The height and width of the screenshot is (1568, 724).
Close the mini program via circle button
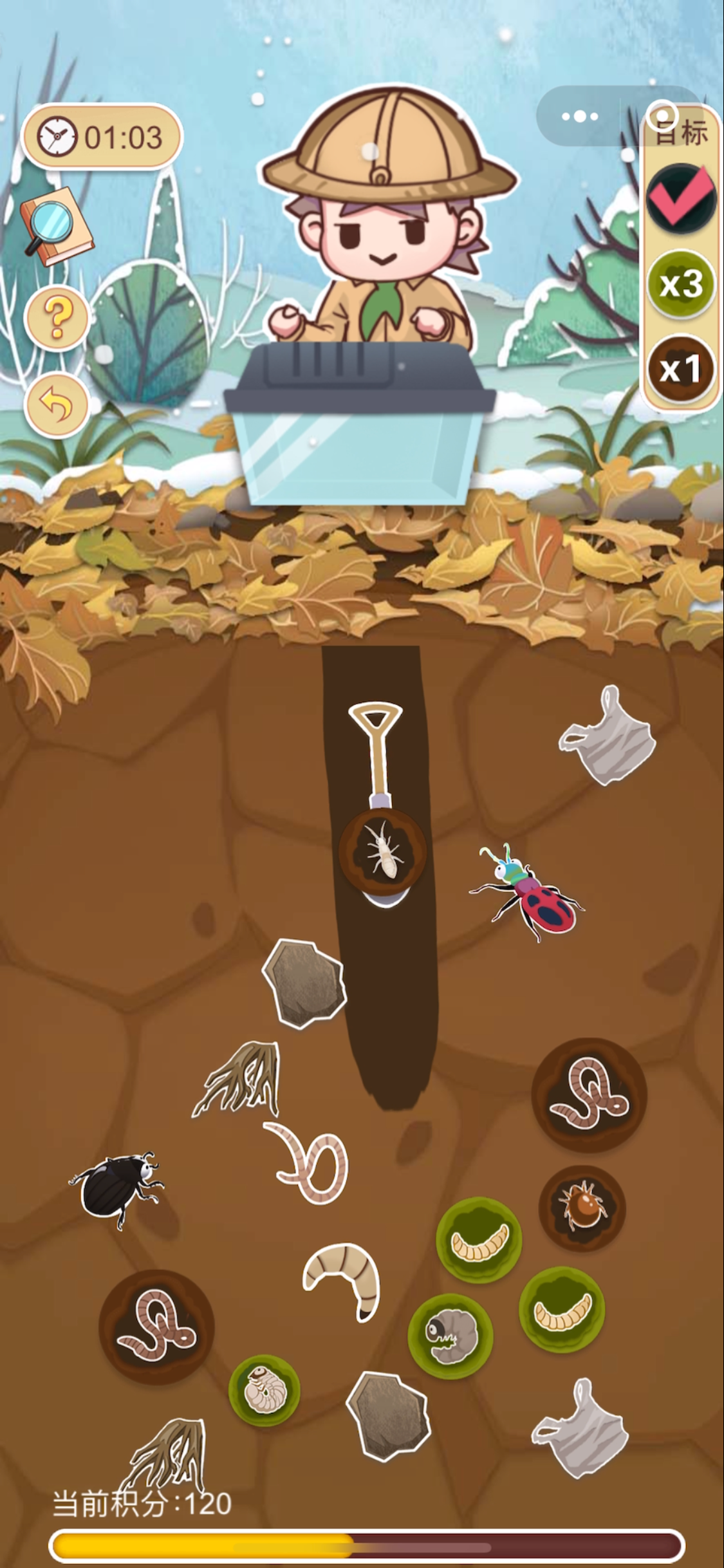pyautogui.click(x=662, y=116)
